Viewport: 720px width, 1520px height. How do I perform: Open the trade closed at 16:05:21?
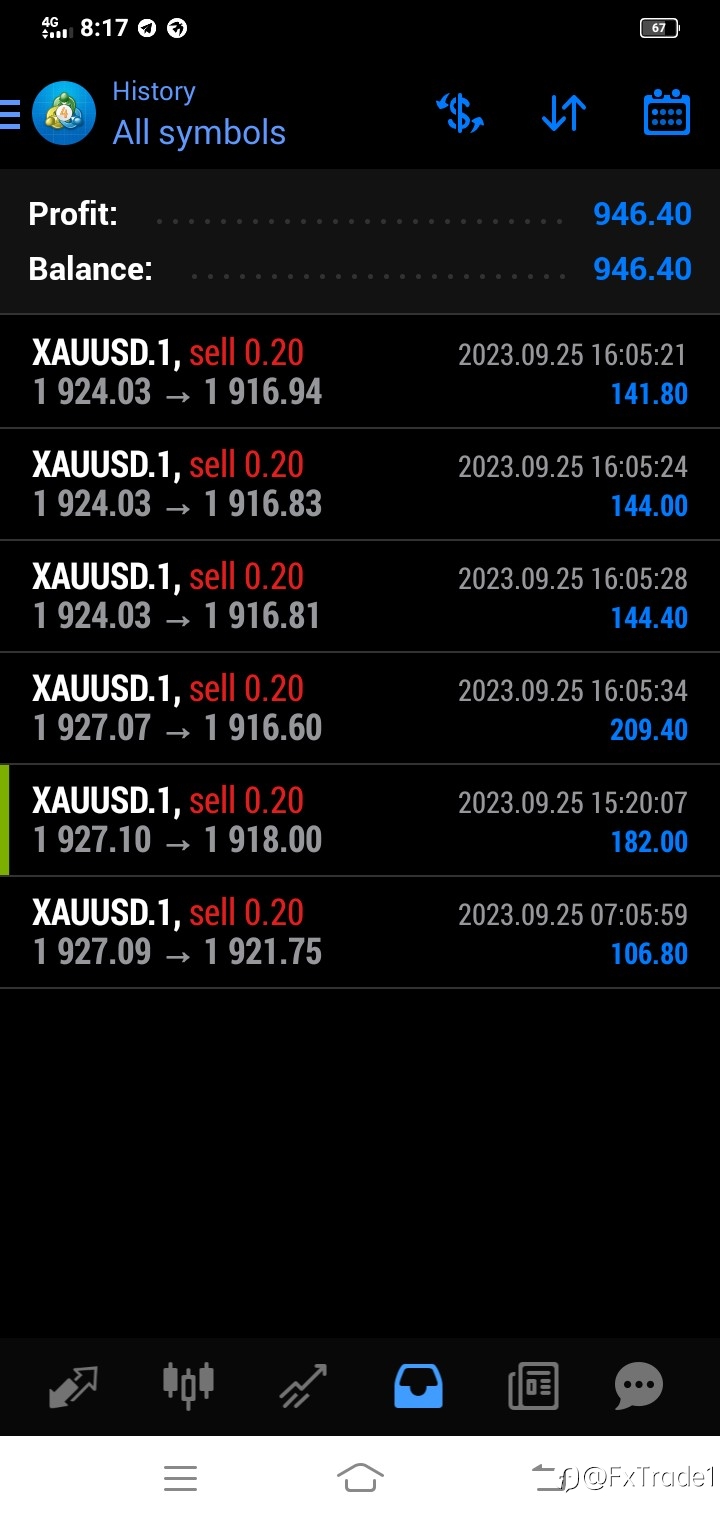click(x=360, y=372)
